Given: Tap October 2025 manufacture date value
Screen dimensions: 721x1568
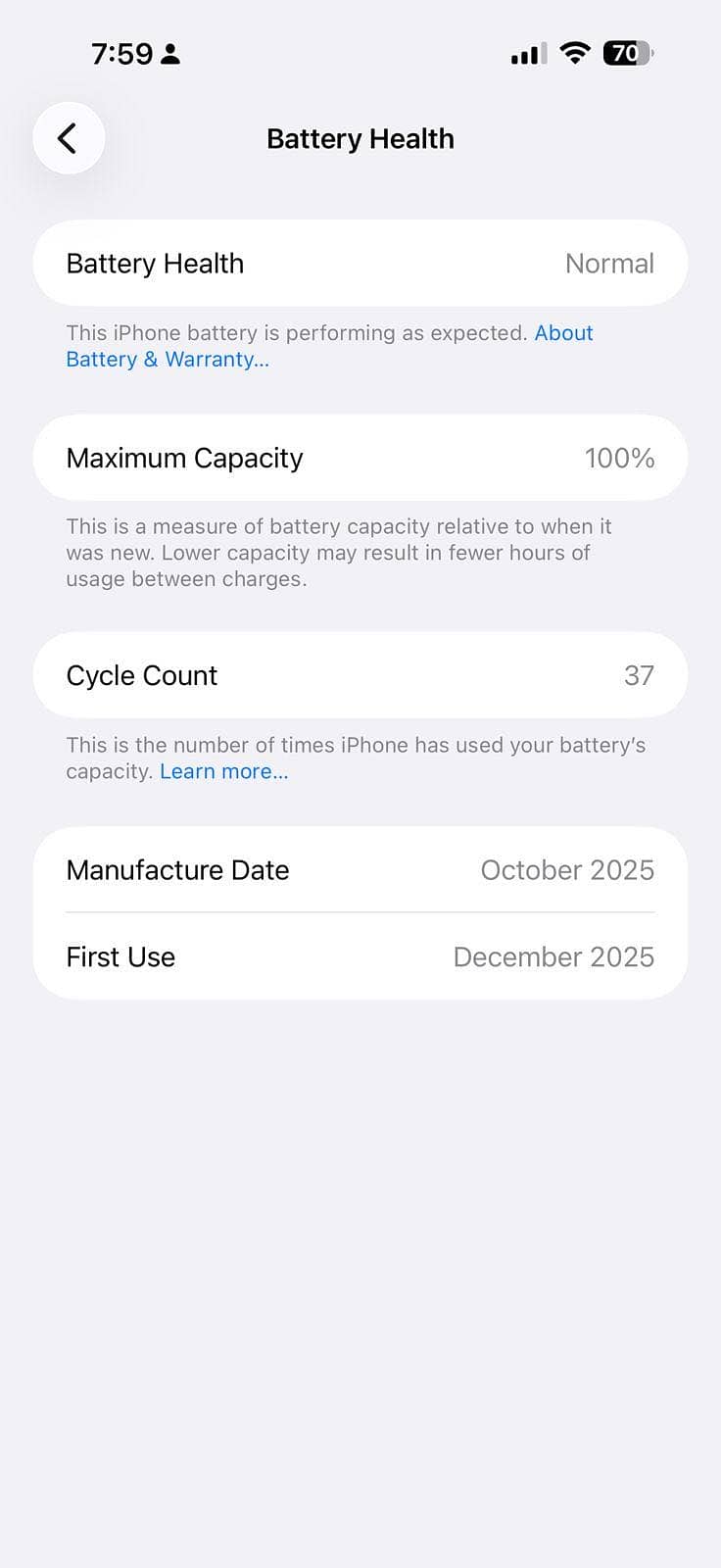Looking at the screenshot, I should click(567, 869).
